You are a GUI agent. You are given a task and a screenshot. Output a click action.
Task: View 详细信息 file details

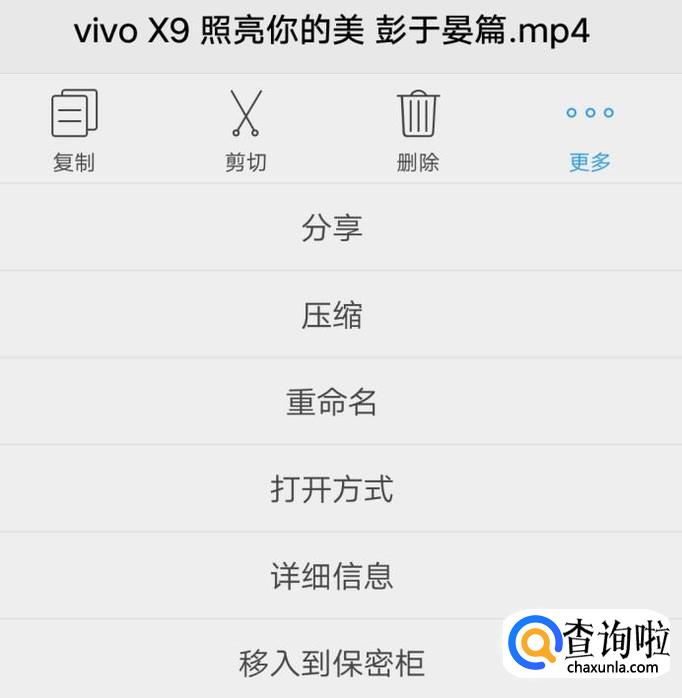pyautogui.click(x=331, y=576)
